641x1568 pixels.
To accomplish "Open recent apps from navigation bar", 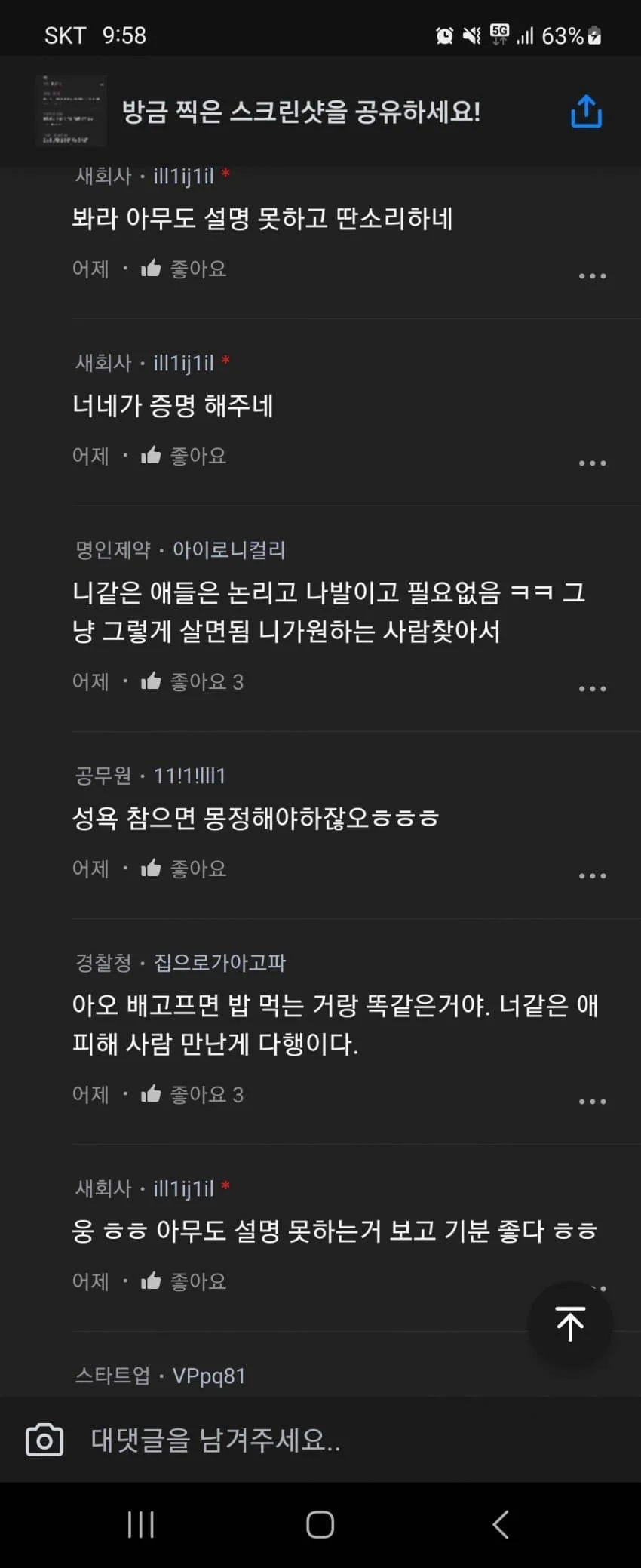I will pyautogui.click(x=141, y=1524).
